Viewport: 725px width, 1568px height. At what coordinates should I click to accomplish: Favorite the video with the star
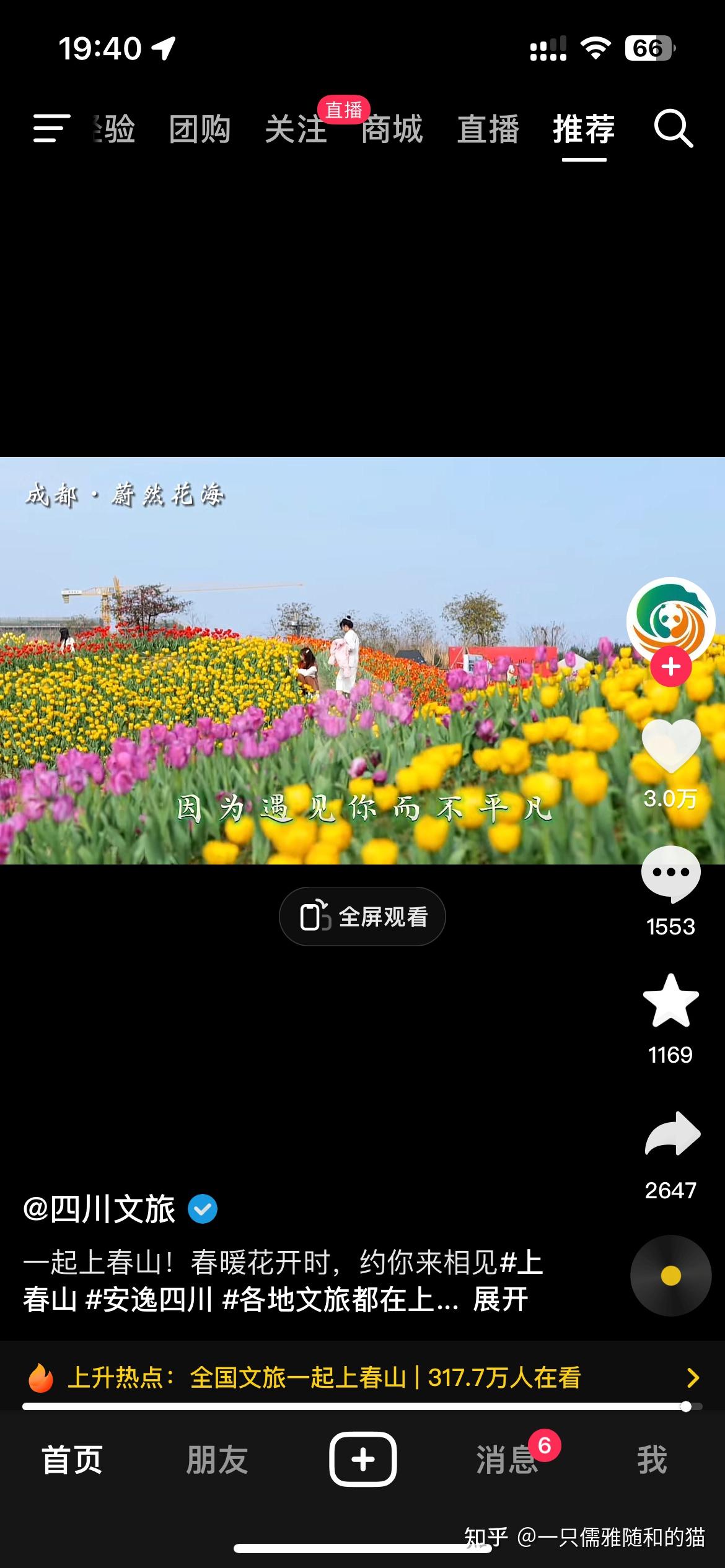click(x=670, y=1001)
